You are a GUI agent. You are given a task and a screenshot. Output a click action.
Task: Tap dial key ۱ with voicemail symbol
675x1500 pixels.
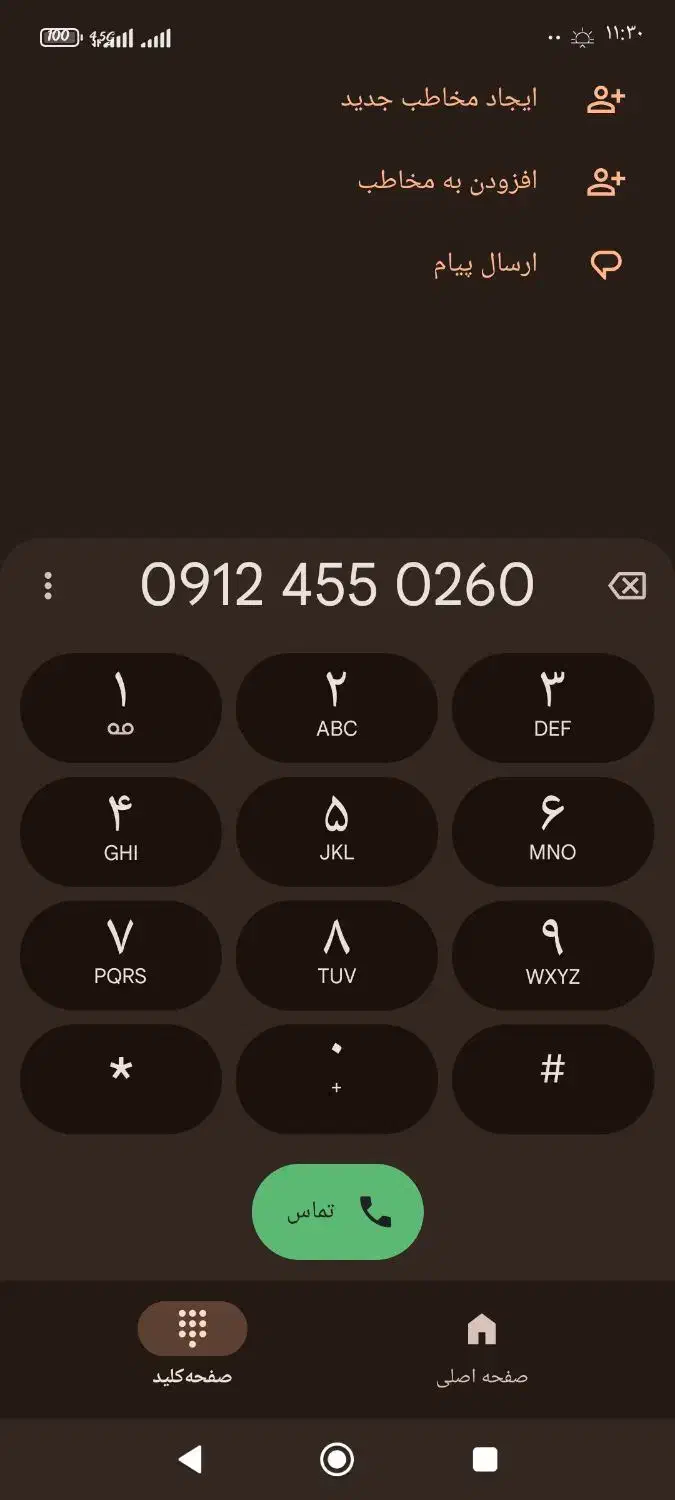tap(121, 708)
